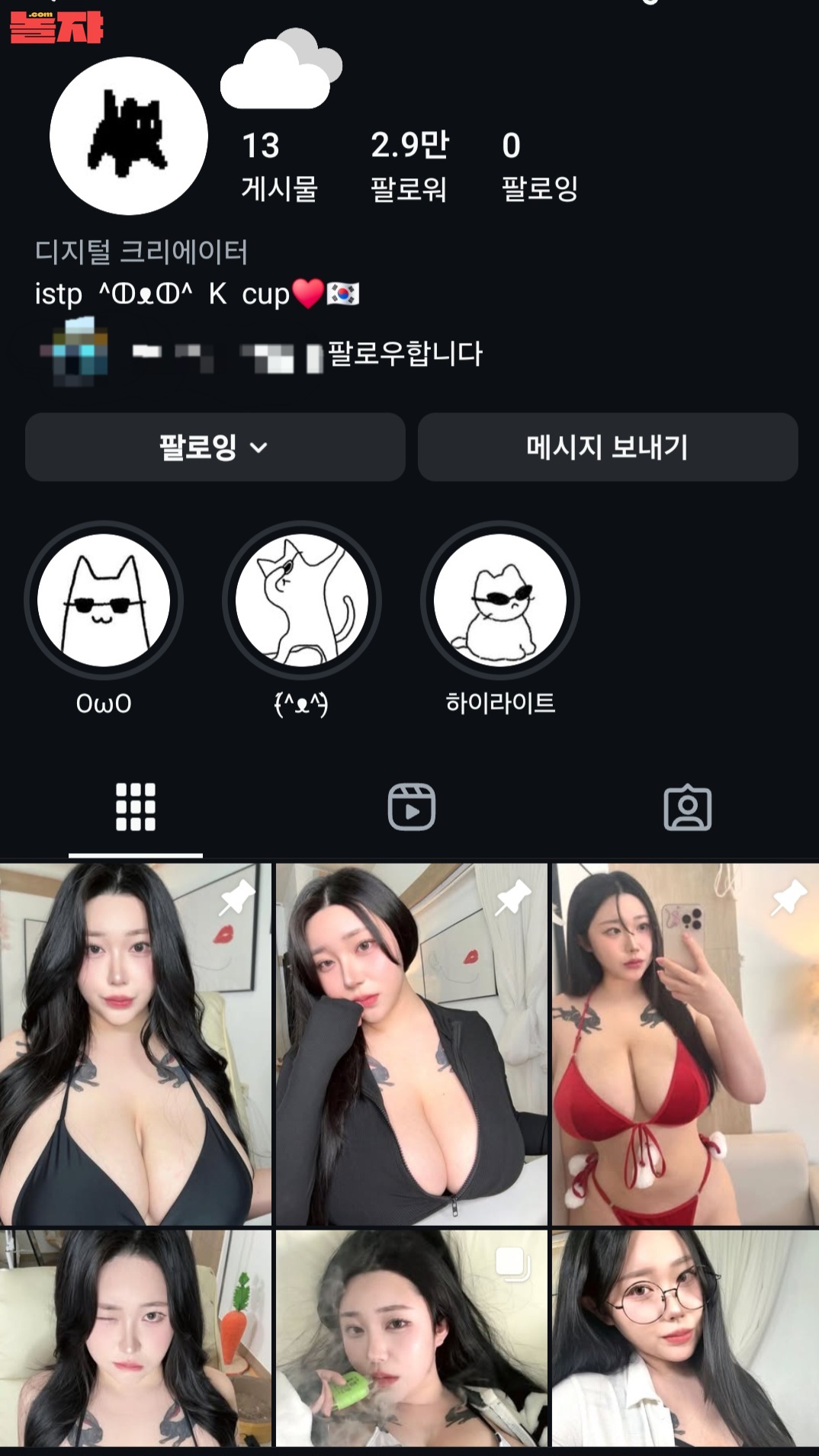Switch to the posts grid tab

(x=136, y=807)
